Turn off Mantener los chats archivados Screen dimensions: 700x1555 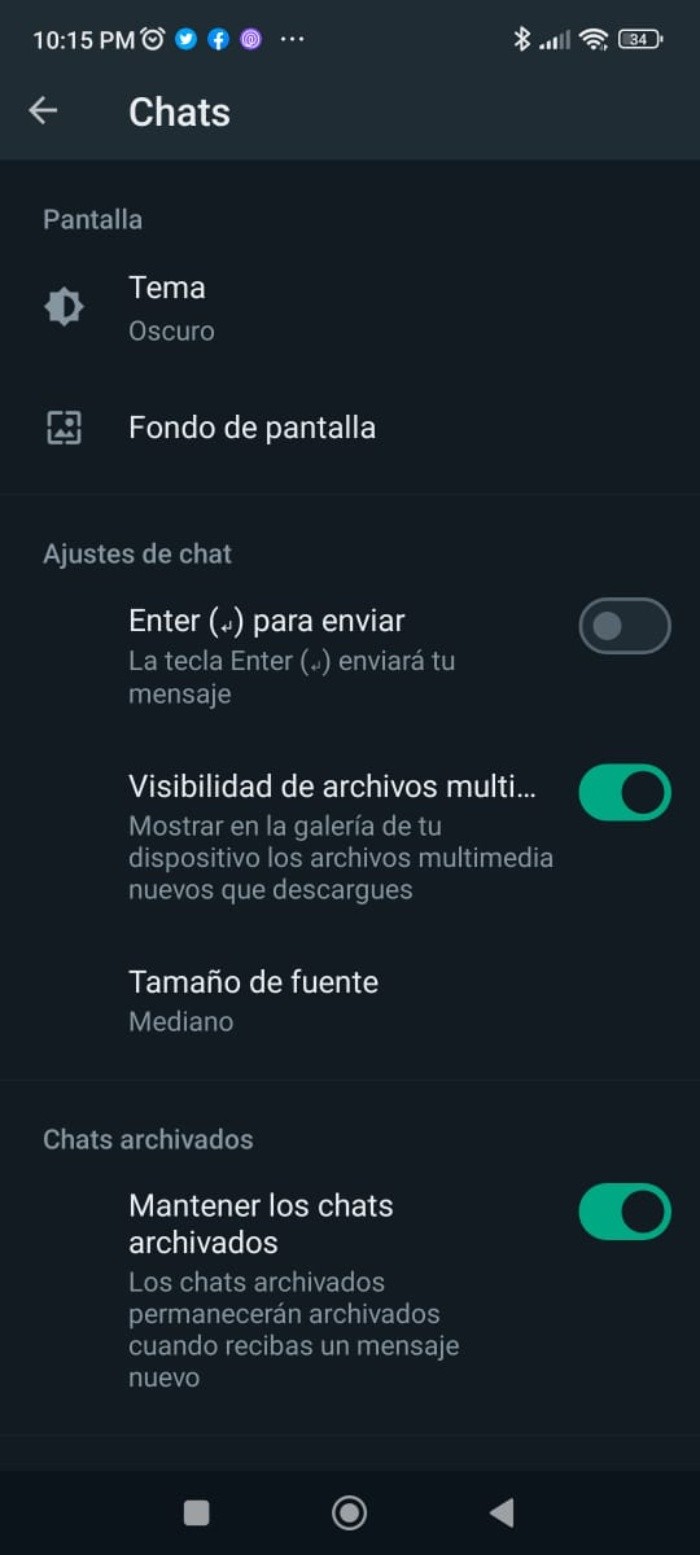coord(624,1211)
